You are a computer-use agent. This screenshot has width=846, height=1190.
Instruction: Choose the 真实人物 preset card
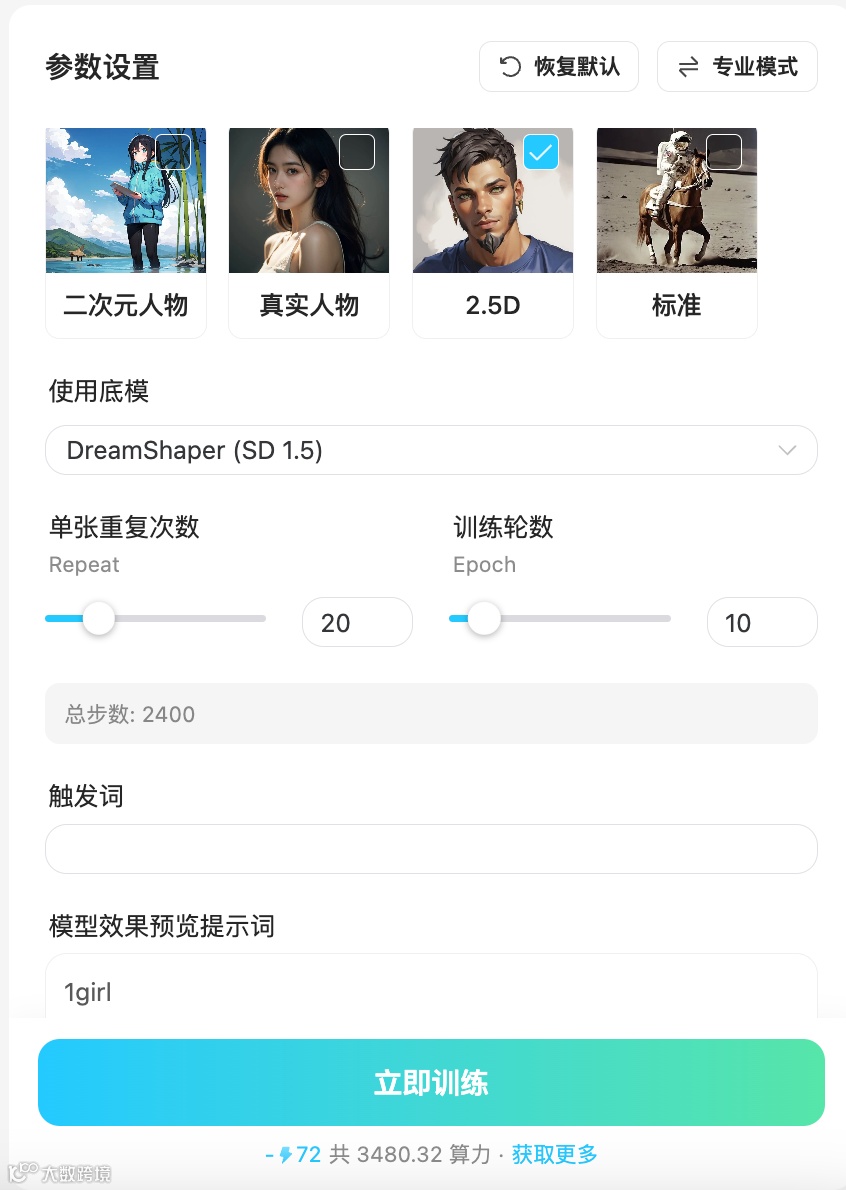point(309,232)
